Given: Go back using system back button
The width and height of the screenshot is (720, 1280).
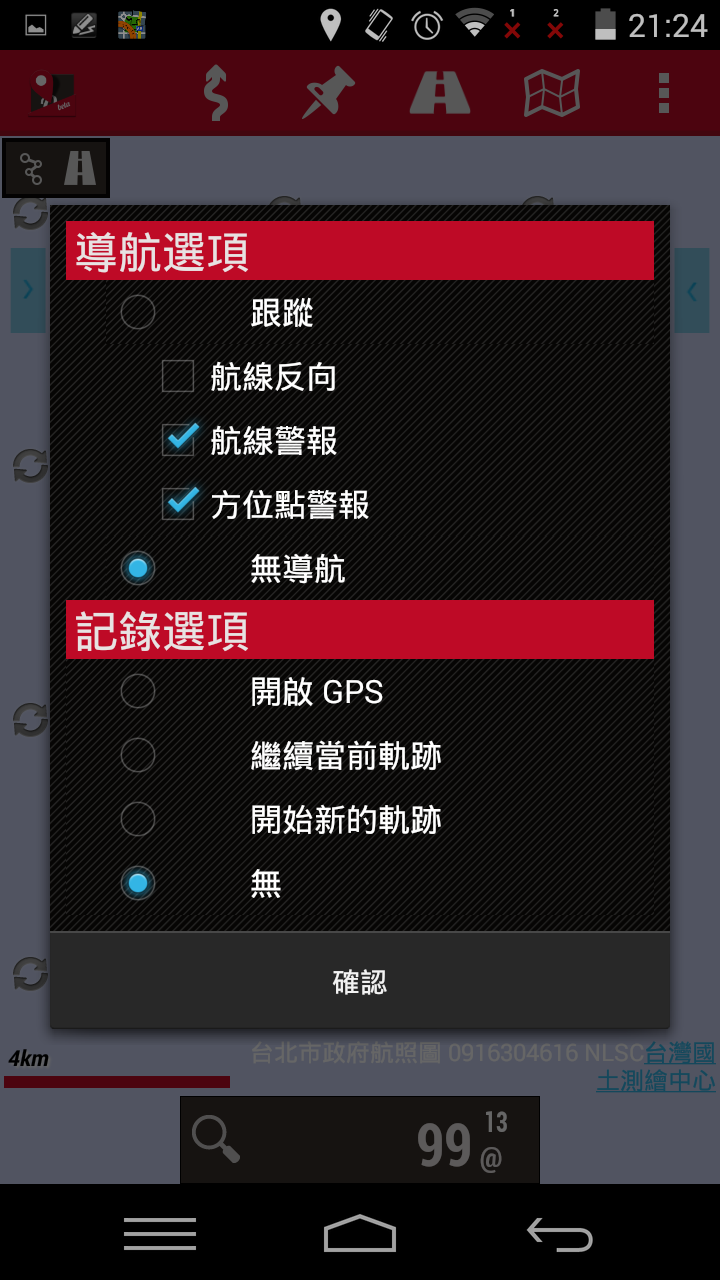Looking at the screenshot, I should (560, 1234).
